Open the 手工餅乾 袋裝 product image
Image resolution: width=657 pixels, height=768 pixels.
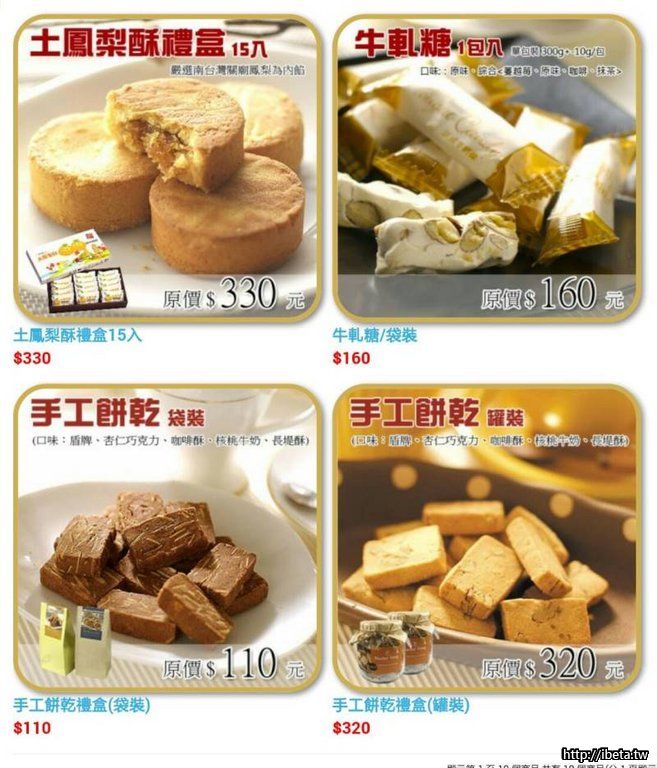[167, 538]
